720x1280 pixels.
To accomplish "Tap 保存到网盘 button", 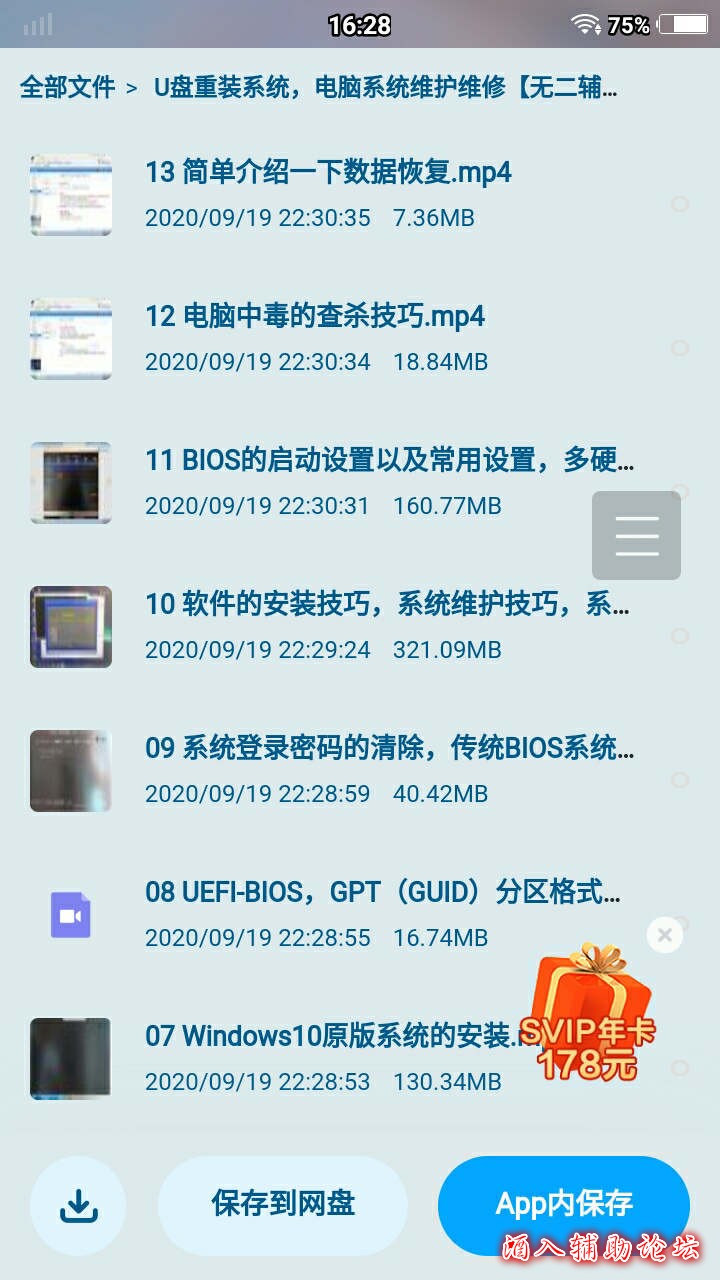I will [x=283, y=1204].
